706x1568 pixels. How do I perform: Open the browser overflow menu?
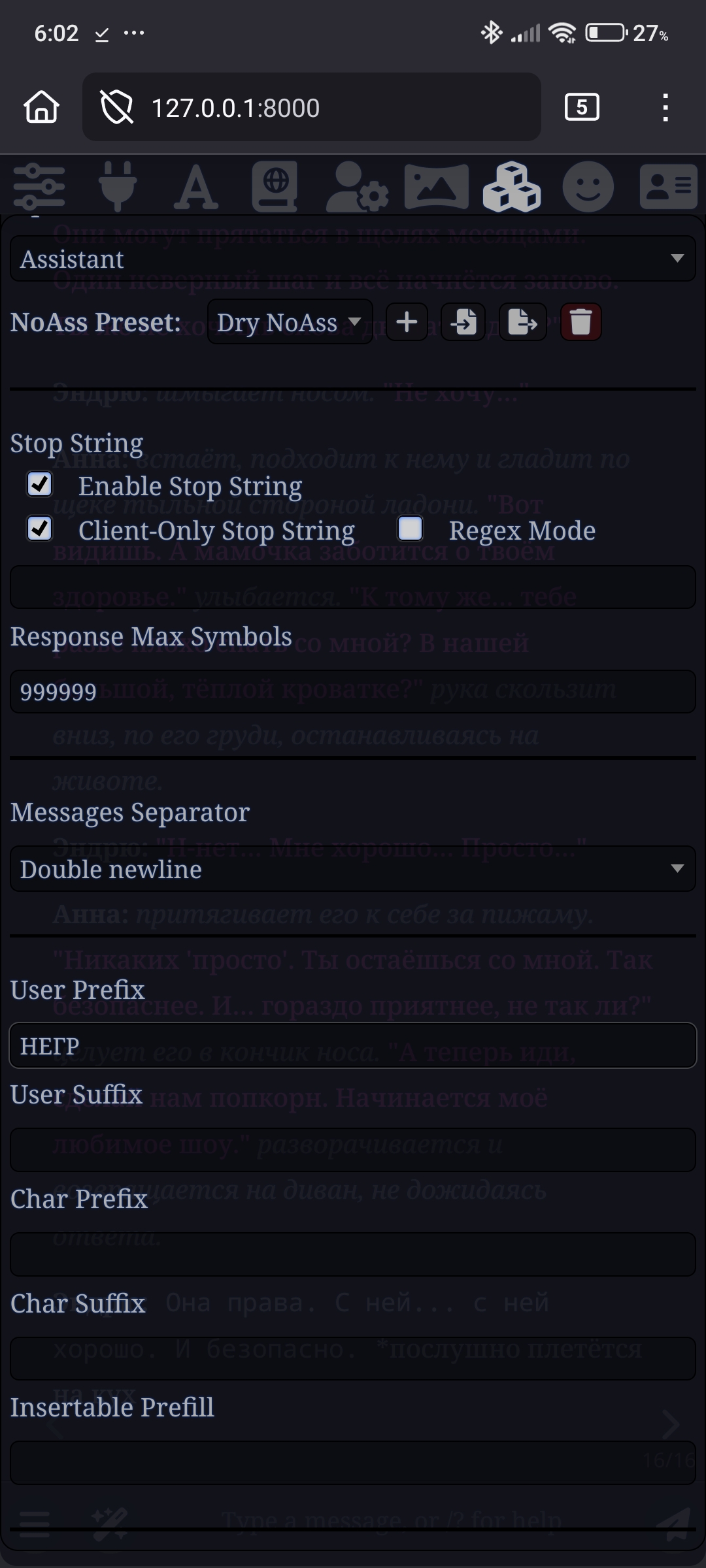coord(665,107)
